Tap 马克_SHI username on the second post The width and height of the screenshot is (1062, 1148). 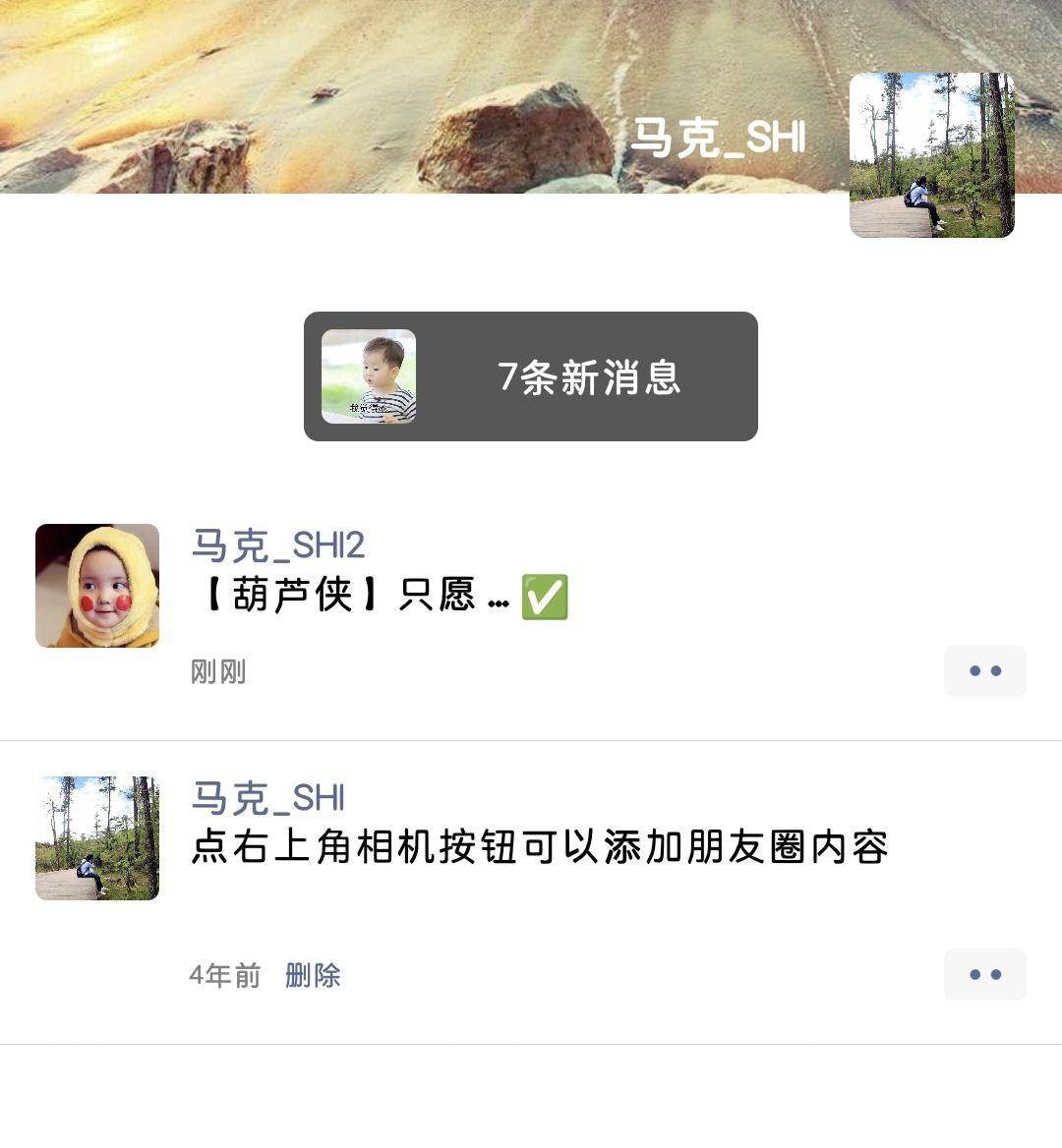(267, 798)
